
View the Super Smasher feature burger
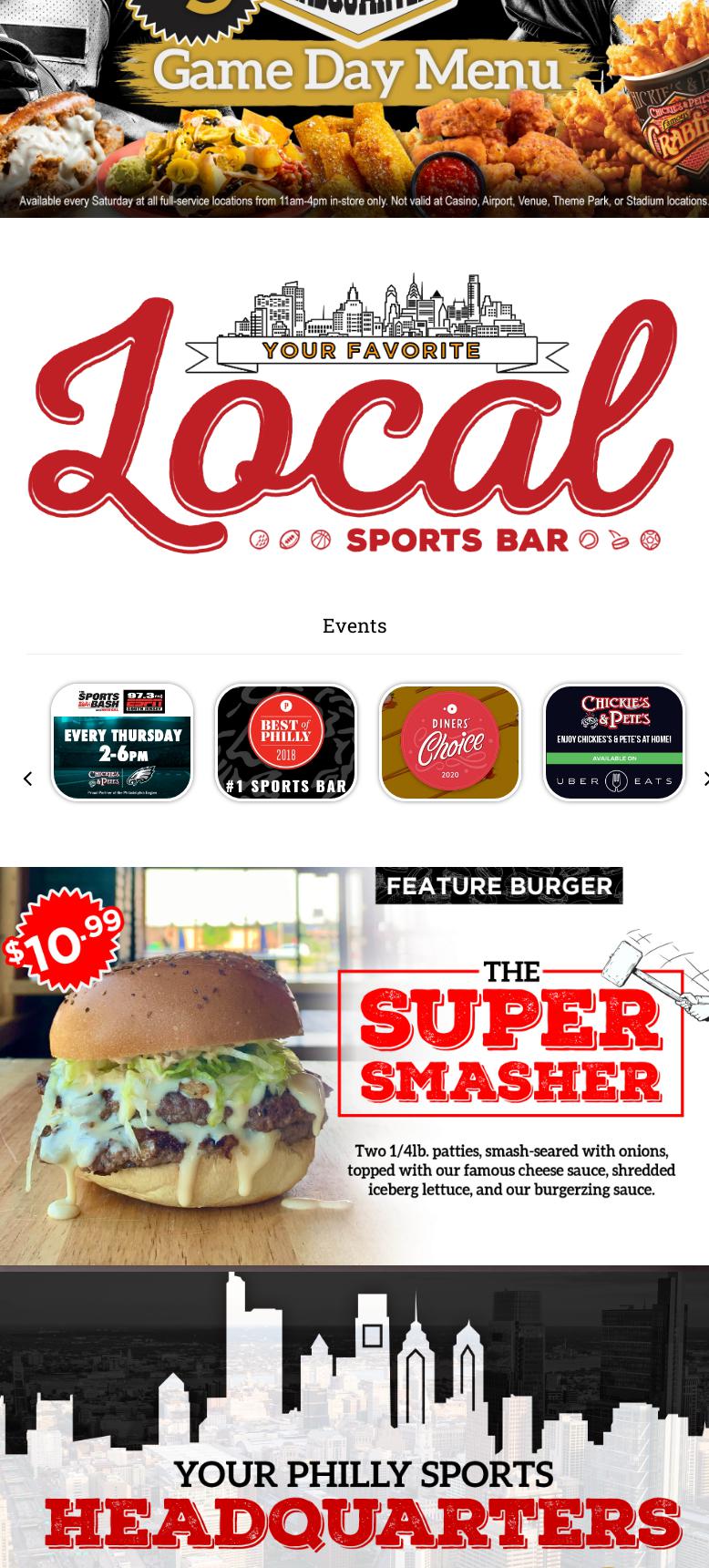[354, 1065]
